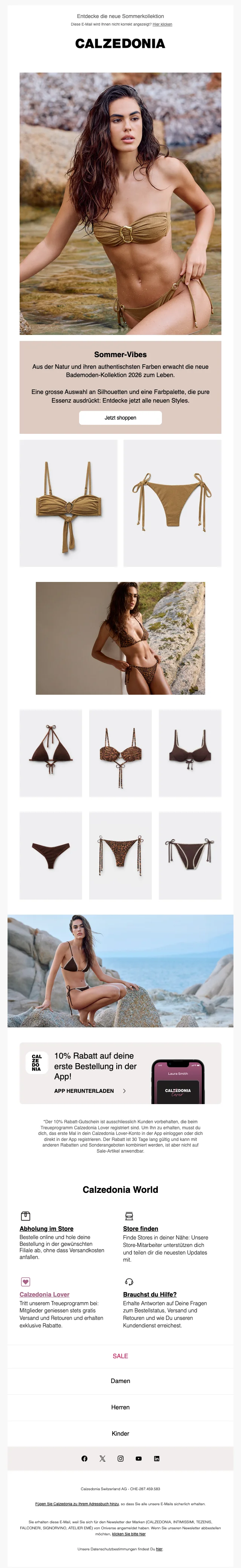Open the Herren category
The height and width of the screenshot is (1568, 241).
(x=120, y=1407)
